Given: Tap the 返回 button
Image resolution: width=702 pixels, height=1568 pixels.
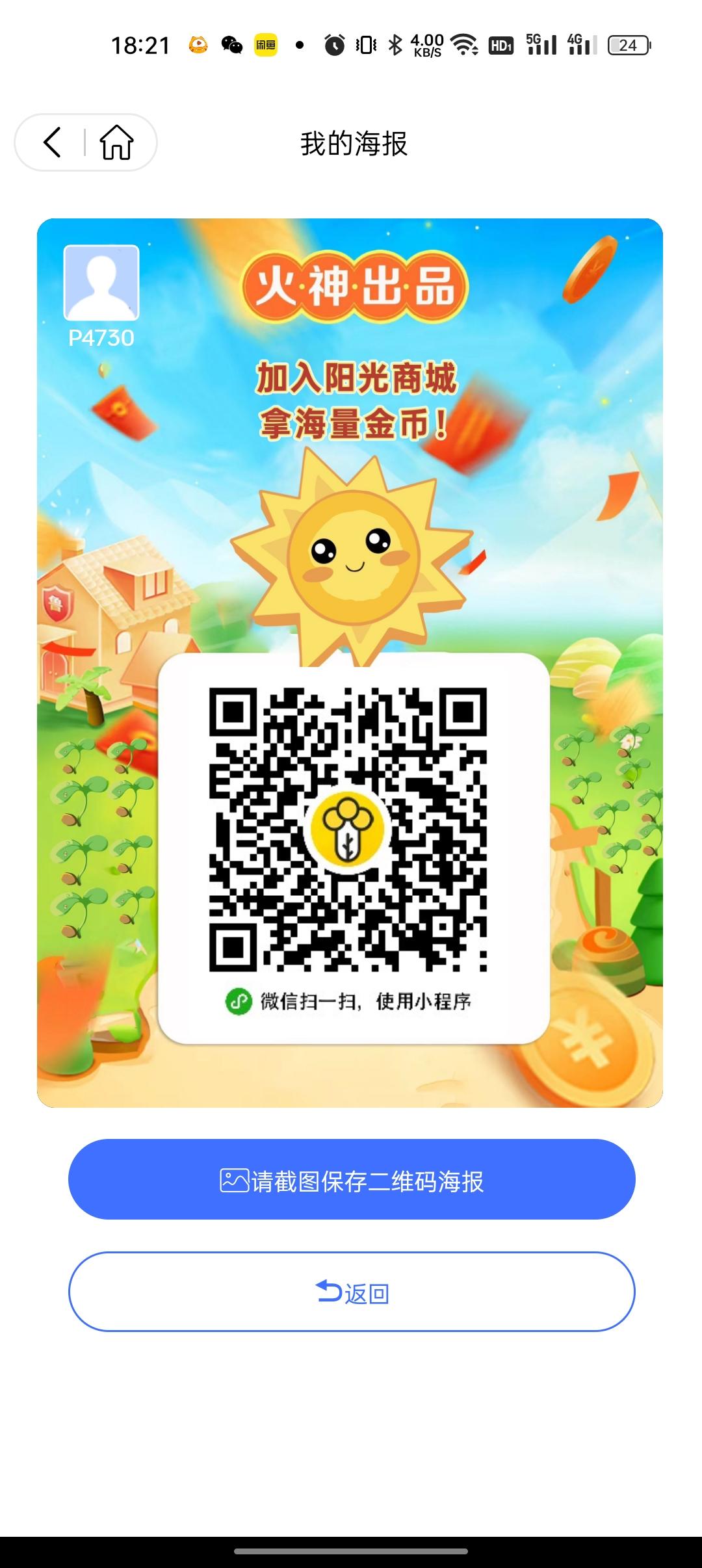Looking at the screenshot, I should pyautogui.click(x=352, y=1292).
